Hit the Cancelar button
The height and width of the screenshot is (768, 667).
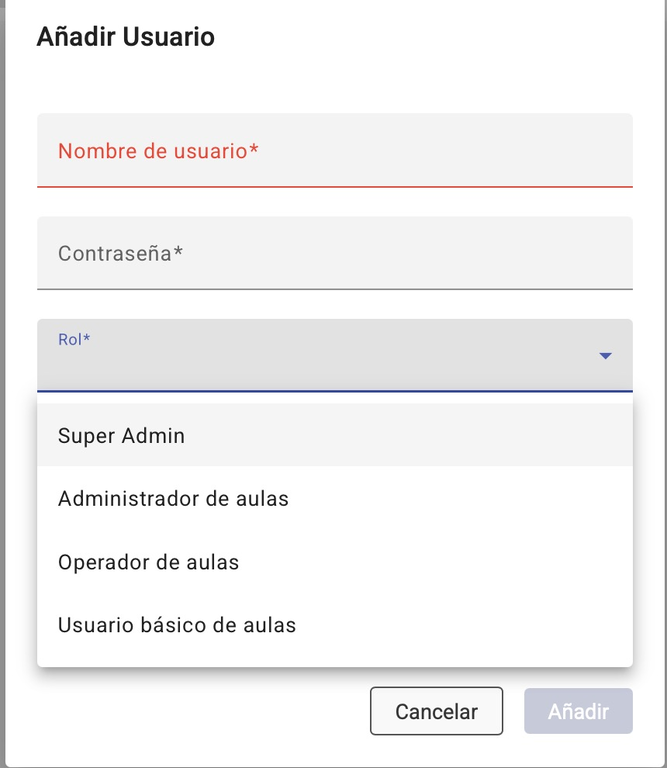click(436, 711)
